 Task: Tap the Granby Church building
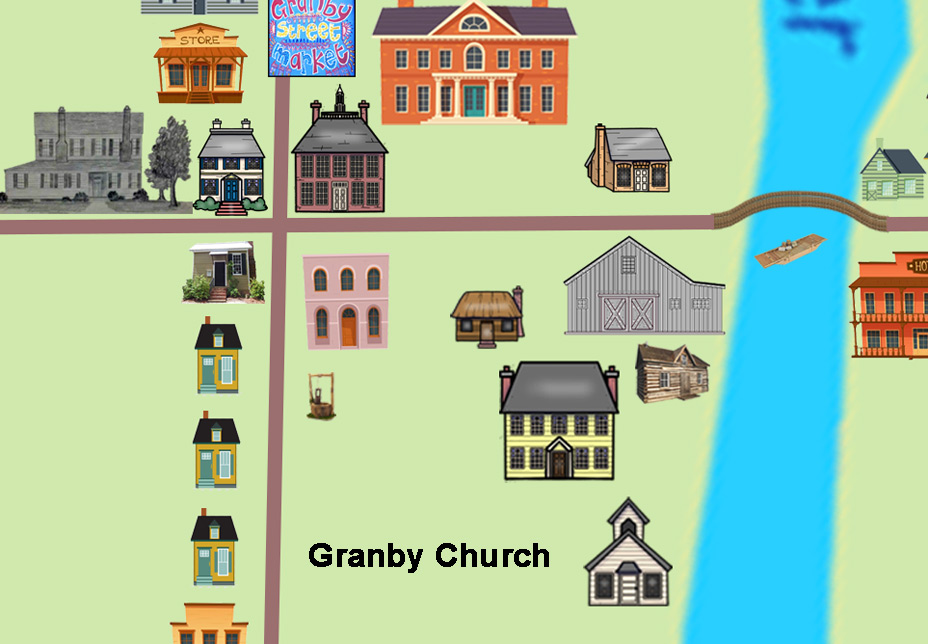[x=628, y=556]
